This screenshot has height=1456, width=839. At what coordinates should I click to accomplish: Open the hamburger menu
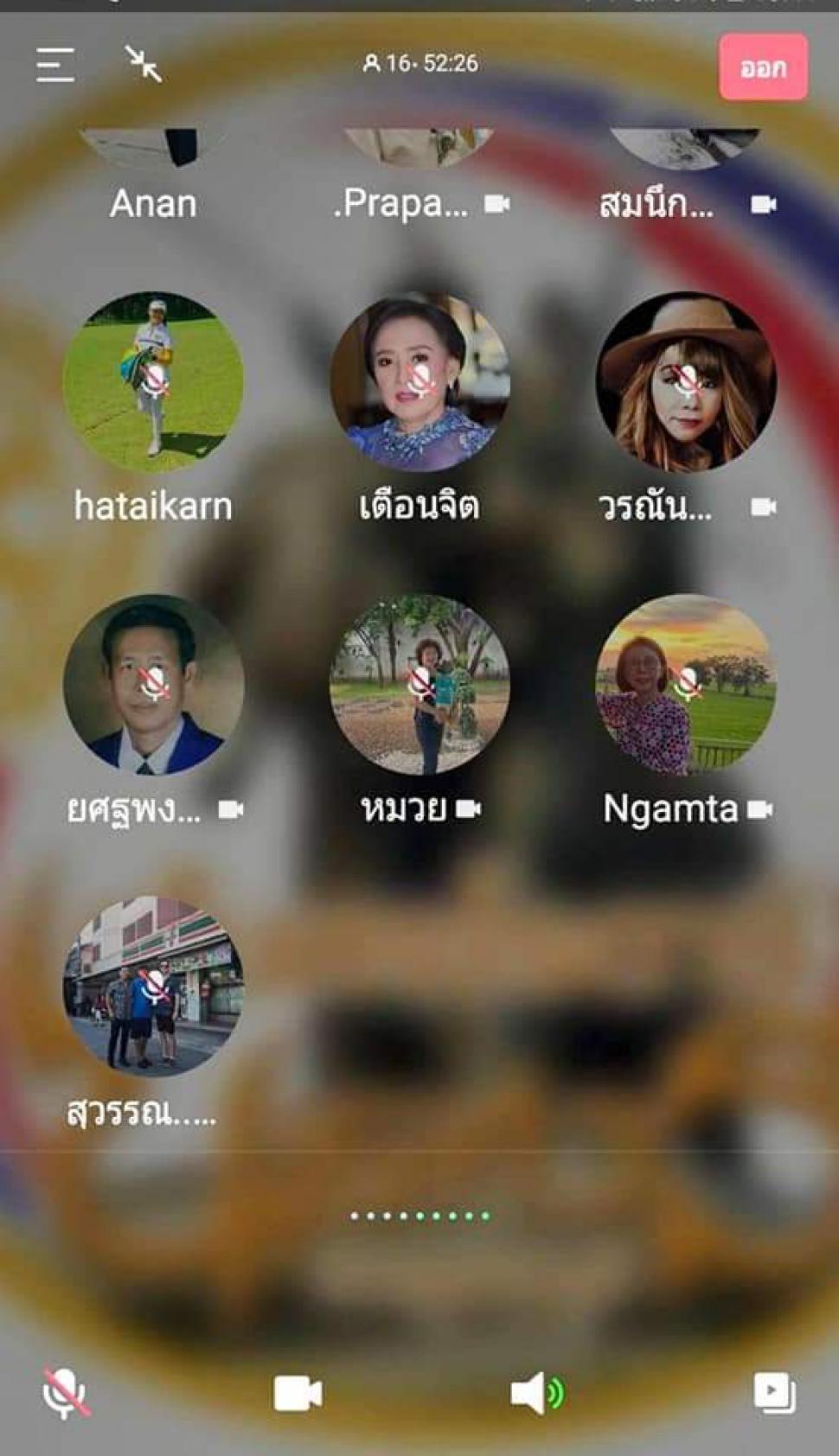point(55,65)
